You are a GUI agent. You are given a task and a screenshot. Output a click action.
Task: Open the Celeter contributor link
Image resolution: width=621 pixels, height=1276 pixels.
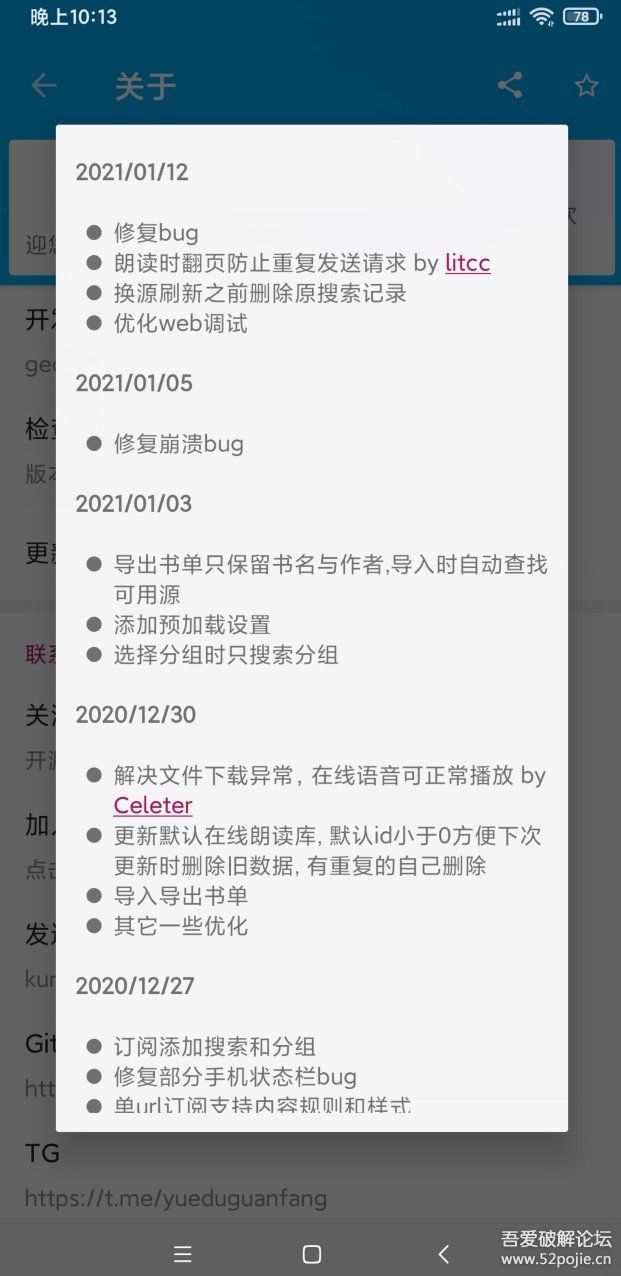[153, 805]
